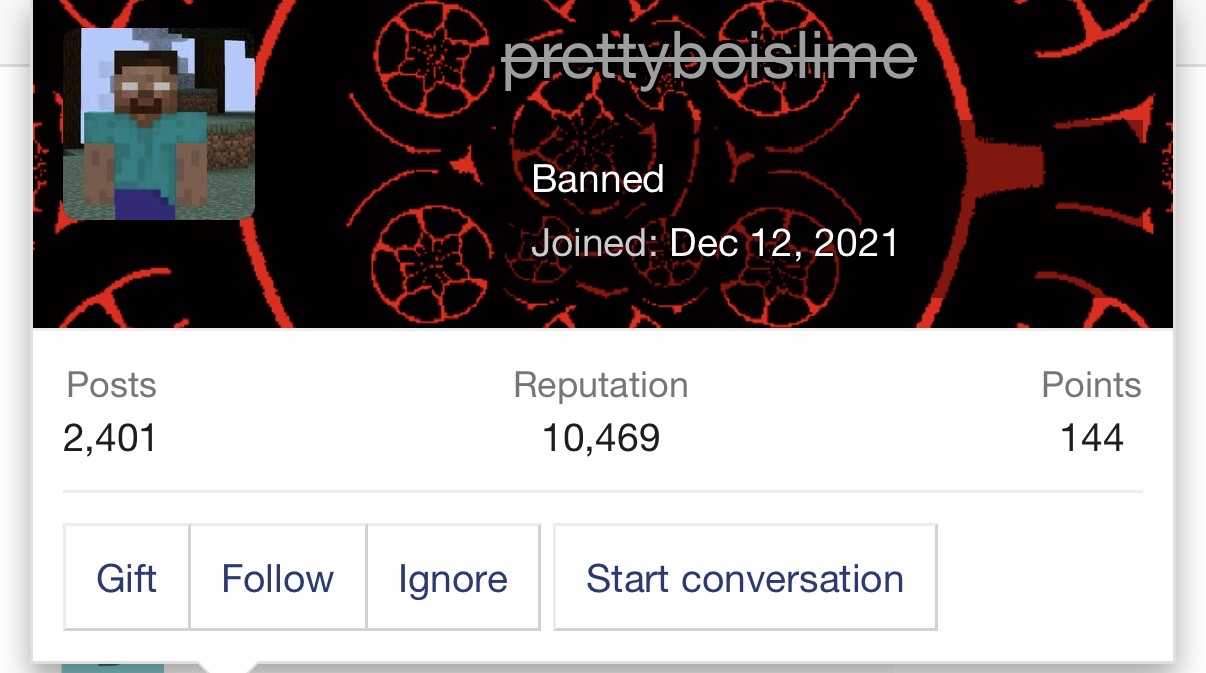Open prettyboislime's profile via username
The image size is (1206, 673).
(x=708, y=57)
